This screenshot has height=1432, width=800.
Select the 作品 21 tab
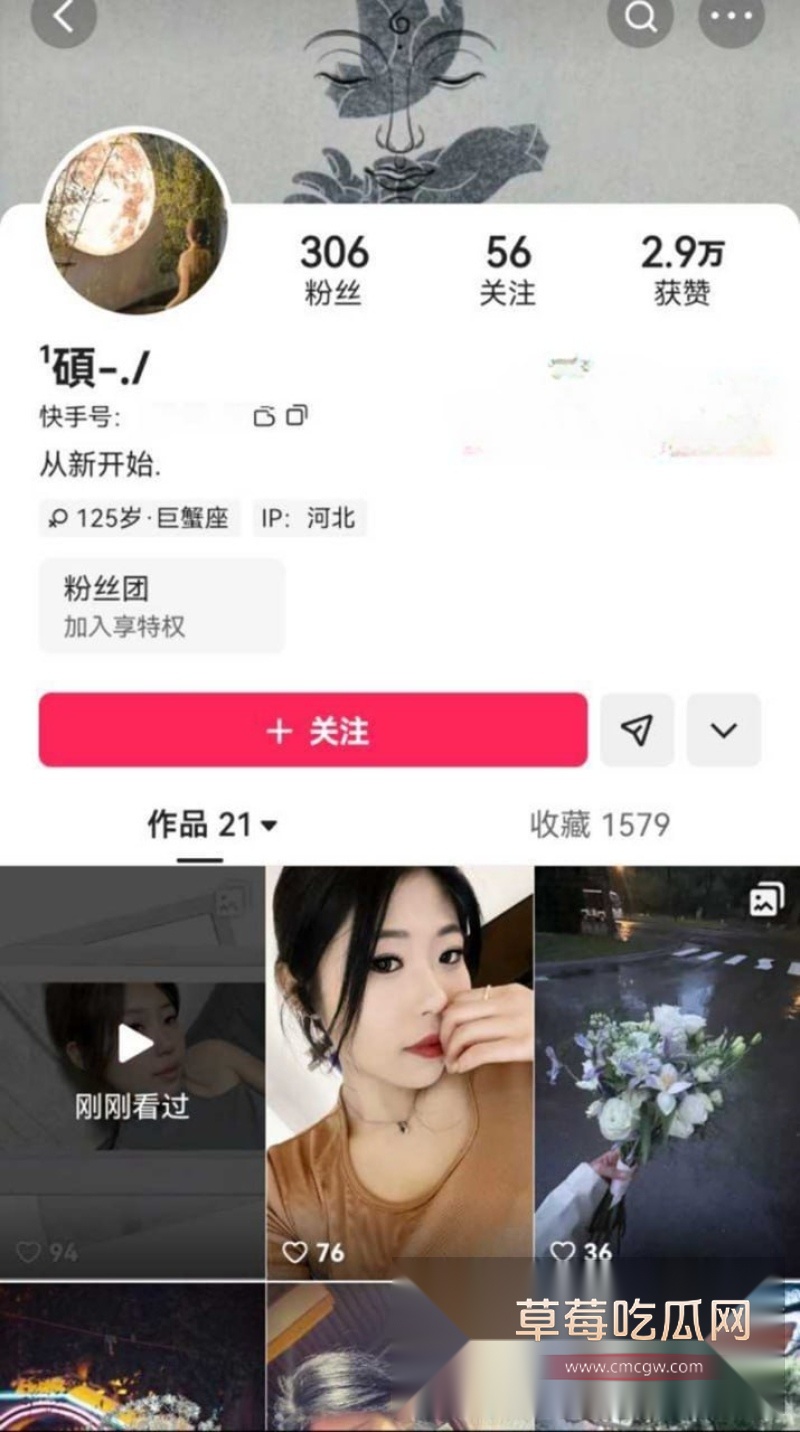tap(205, 825)
